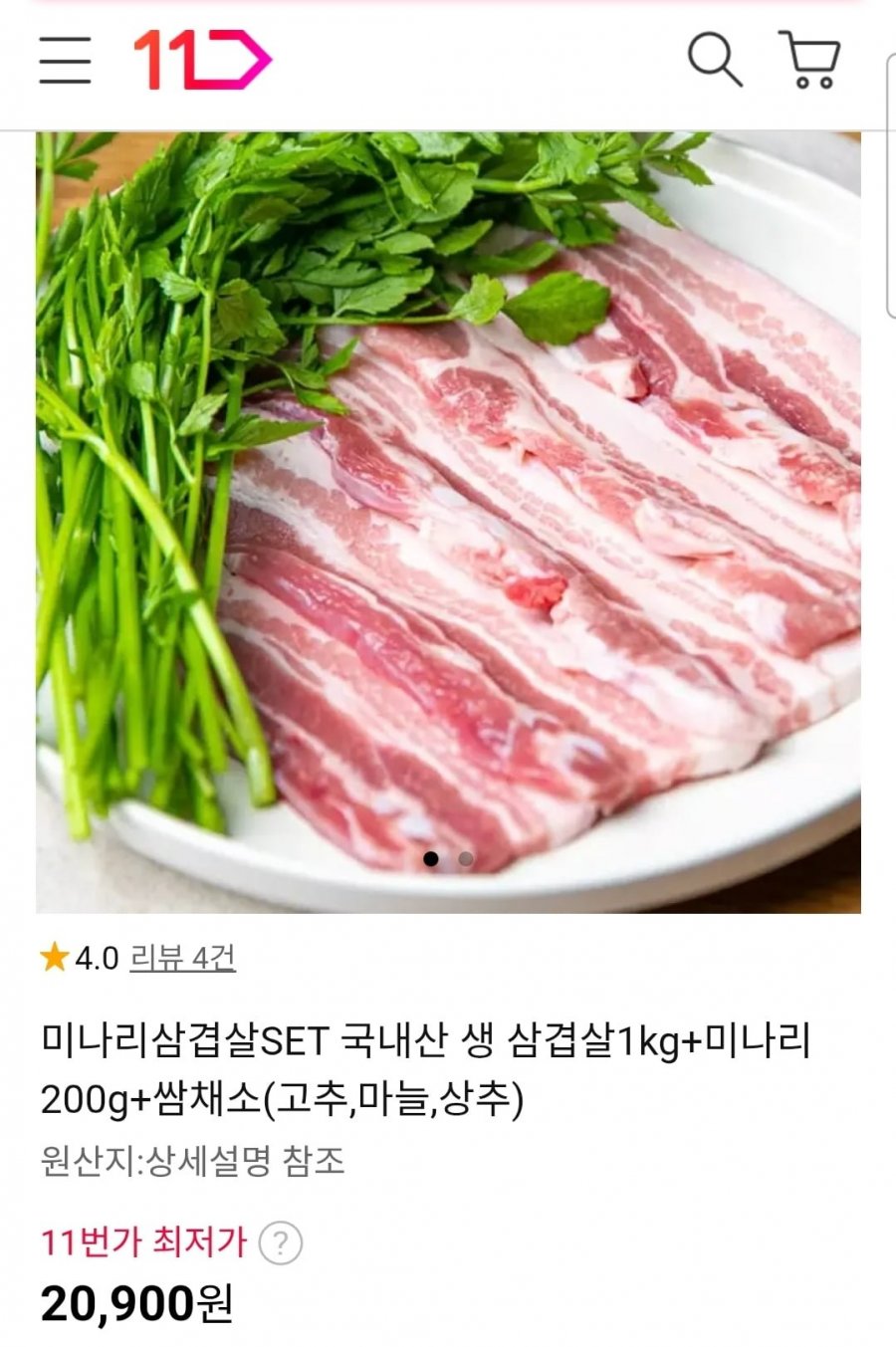Open the hamburger menu
This screenshot has width=896, height=1347.
pyautogui.click(x=66, y=60)
